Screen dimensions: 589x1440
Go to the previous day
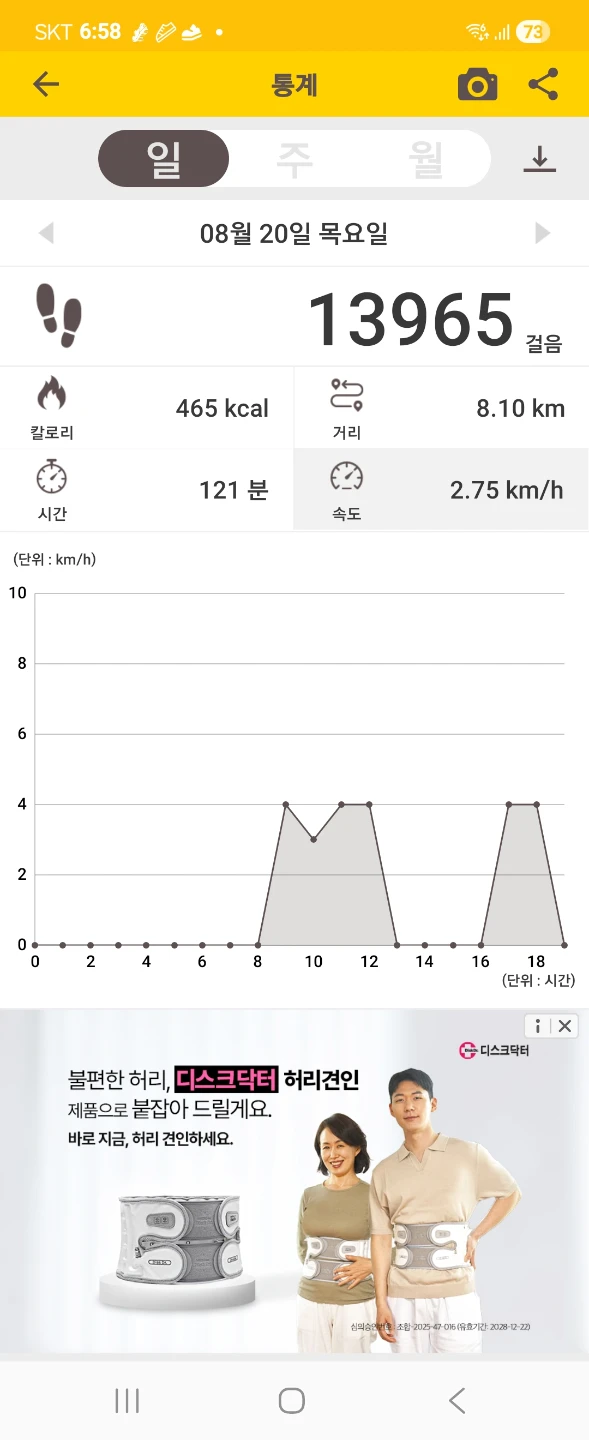(x=46, y=234)
